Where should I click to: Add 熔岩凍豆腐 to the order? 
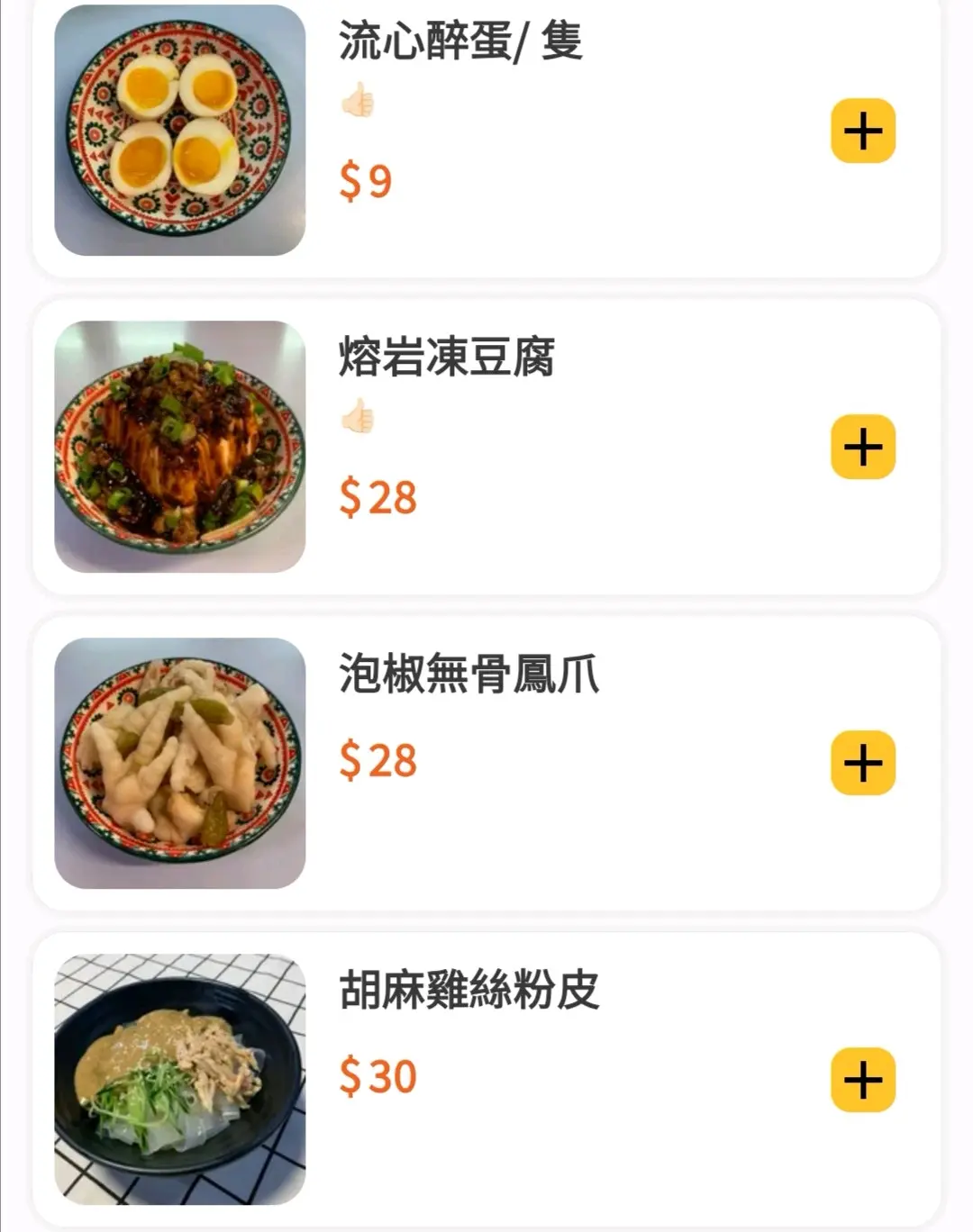coord(862,447)
